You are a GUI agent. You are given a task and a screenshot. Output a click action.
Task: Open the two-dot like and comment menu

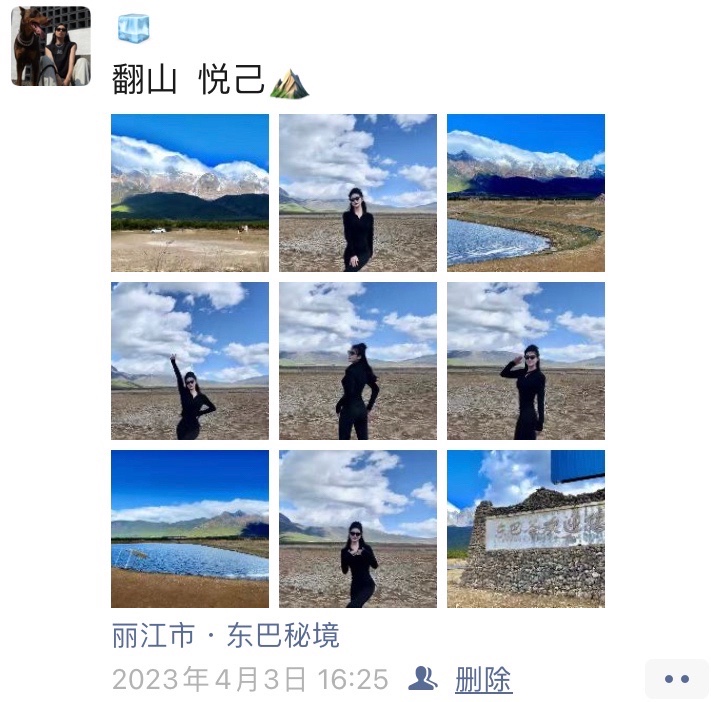[x=677, y=680]
